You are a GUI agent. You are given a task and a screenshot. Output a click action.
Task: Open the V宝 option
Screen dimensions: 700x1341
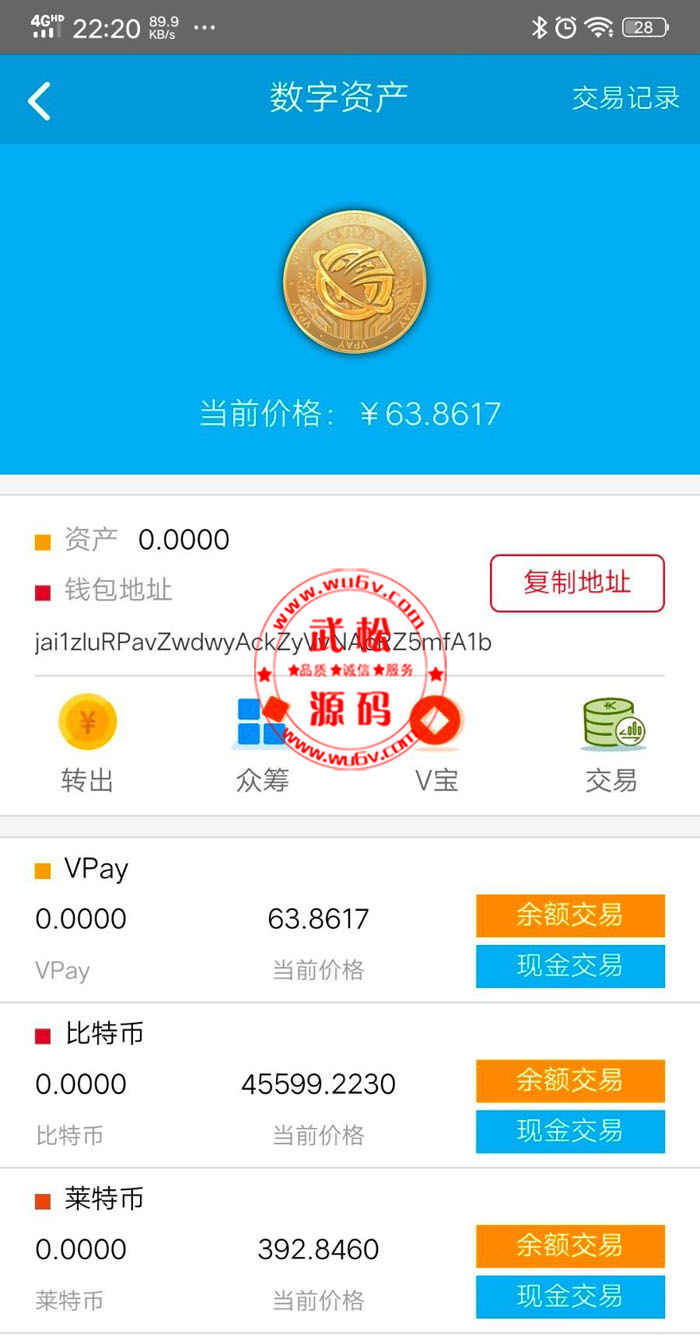pos(437,744)
